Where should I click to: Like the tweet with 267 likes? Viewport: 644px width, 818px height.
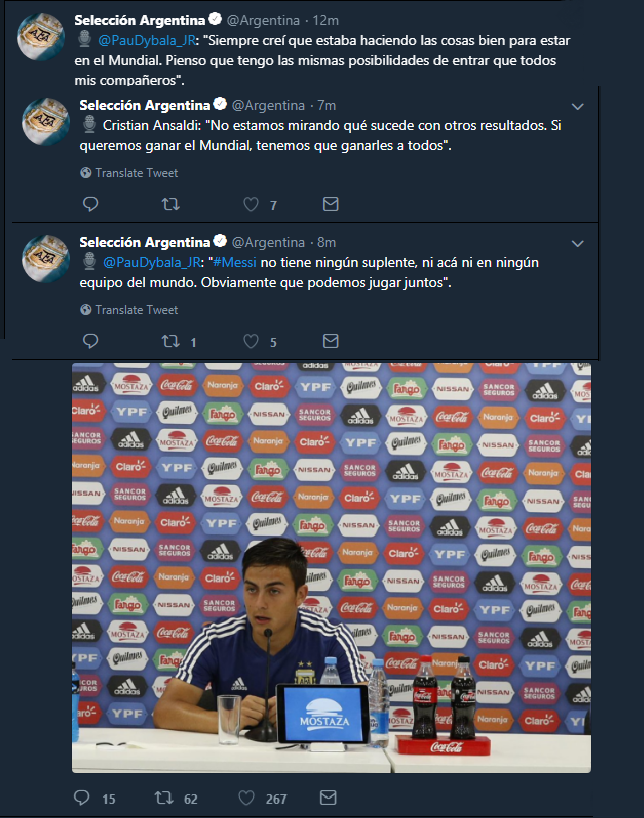coord(245,798)
